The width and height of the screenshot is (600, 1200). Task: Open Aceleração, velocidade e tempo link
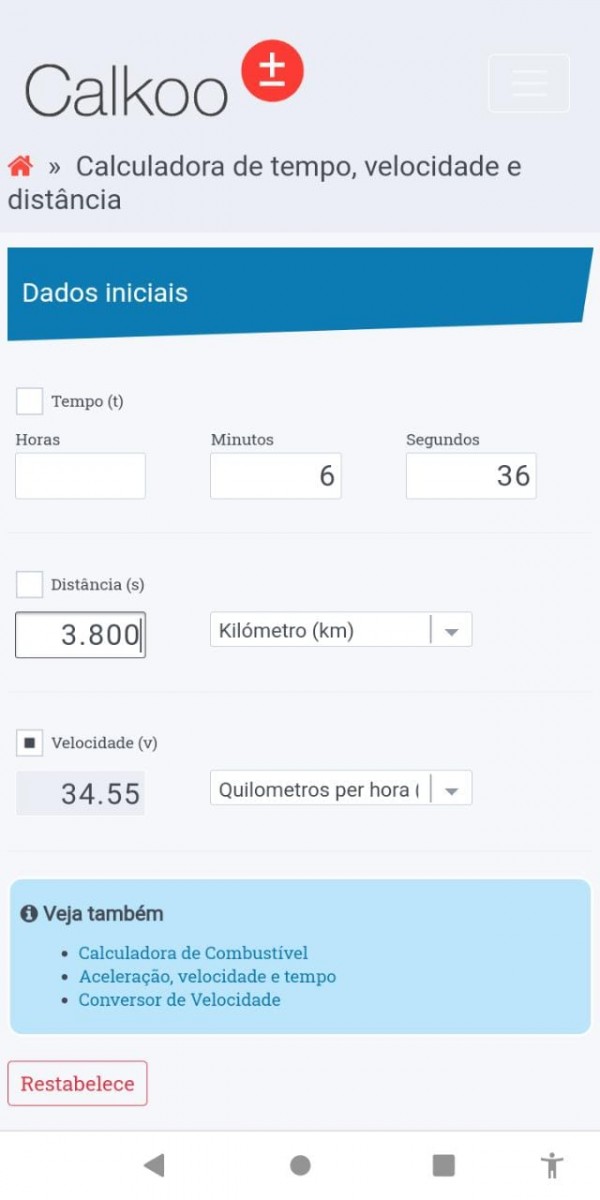coord(207,977)
